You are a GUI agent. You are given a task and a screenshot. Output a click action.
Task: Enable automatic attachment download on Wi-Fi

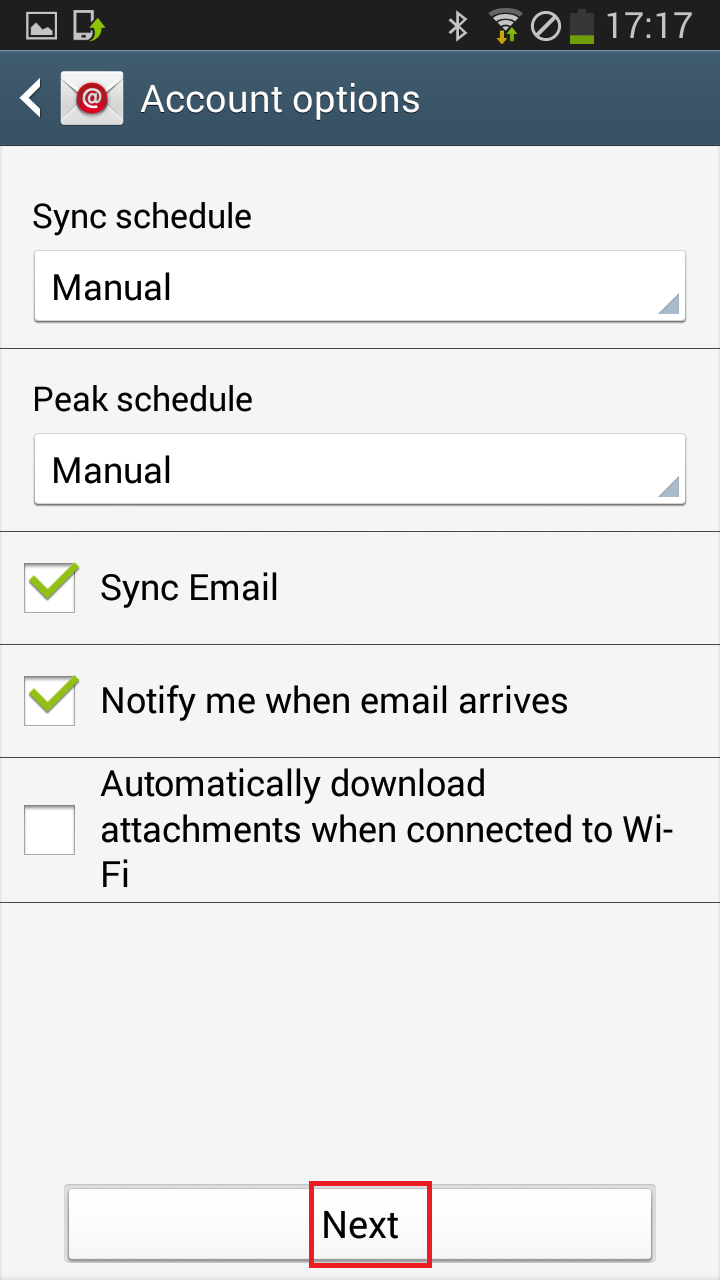(50, 830)
